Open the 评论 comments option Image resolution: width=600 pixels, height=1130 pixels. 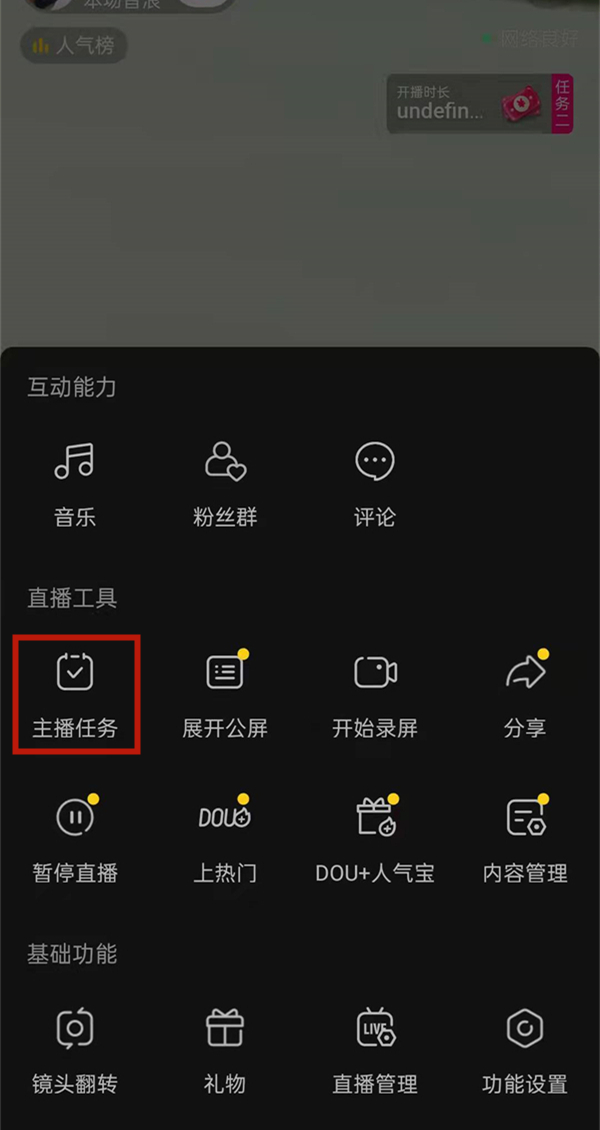point(375,484)
